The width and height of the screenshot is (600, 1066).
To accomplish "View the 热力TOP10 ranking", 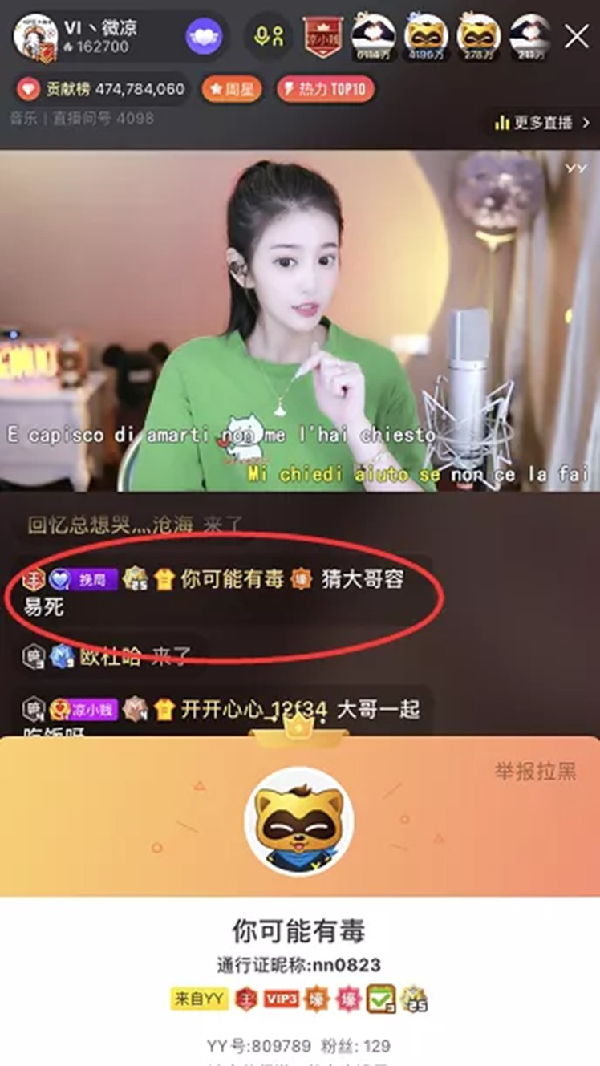I will (325, 90).
